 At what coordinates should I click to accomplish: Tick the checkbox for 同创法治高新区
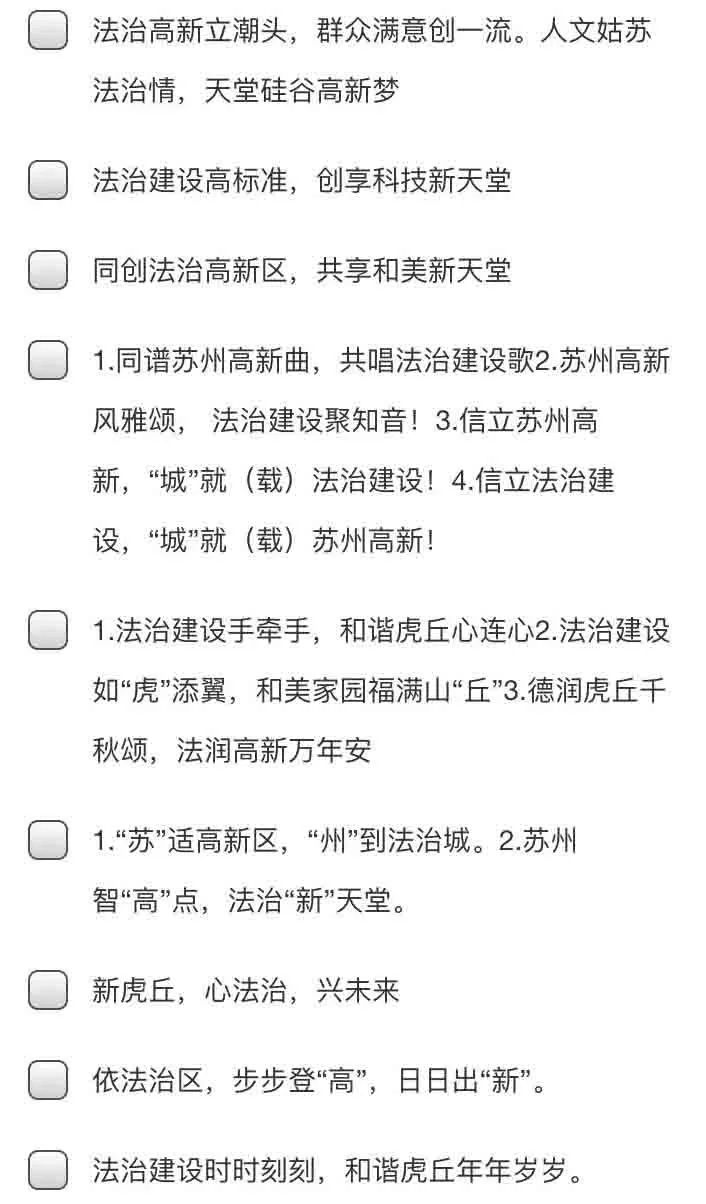coord(48,270)
